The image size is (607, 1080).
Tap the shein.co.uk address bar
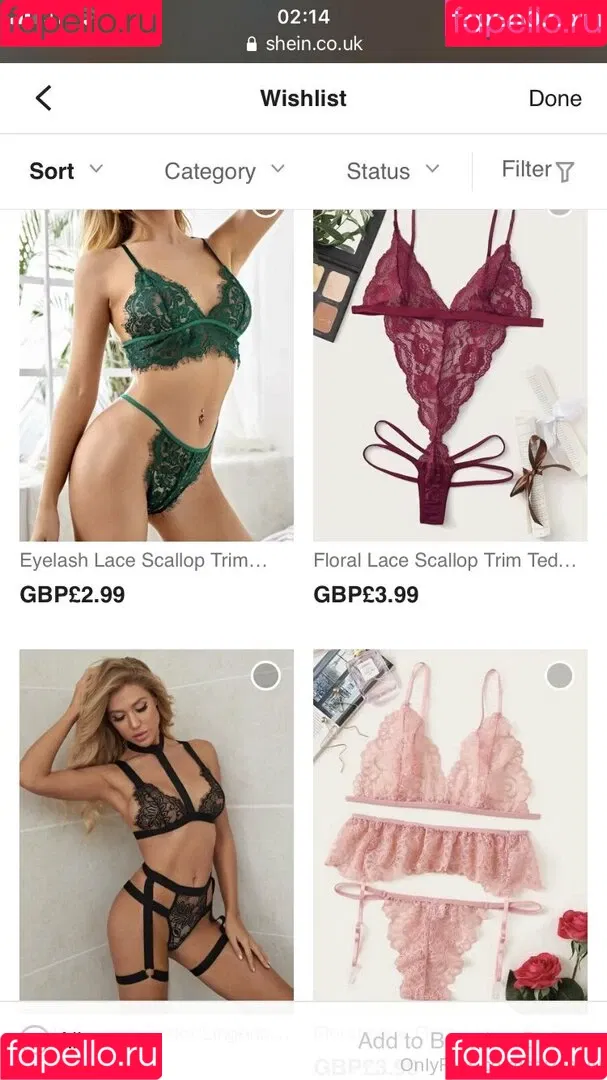(304, 44)
